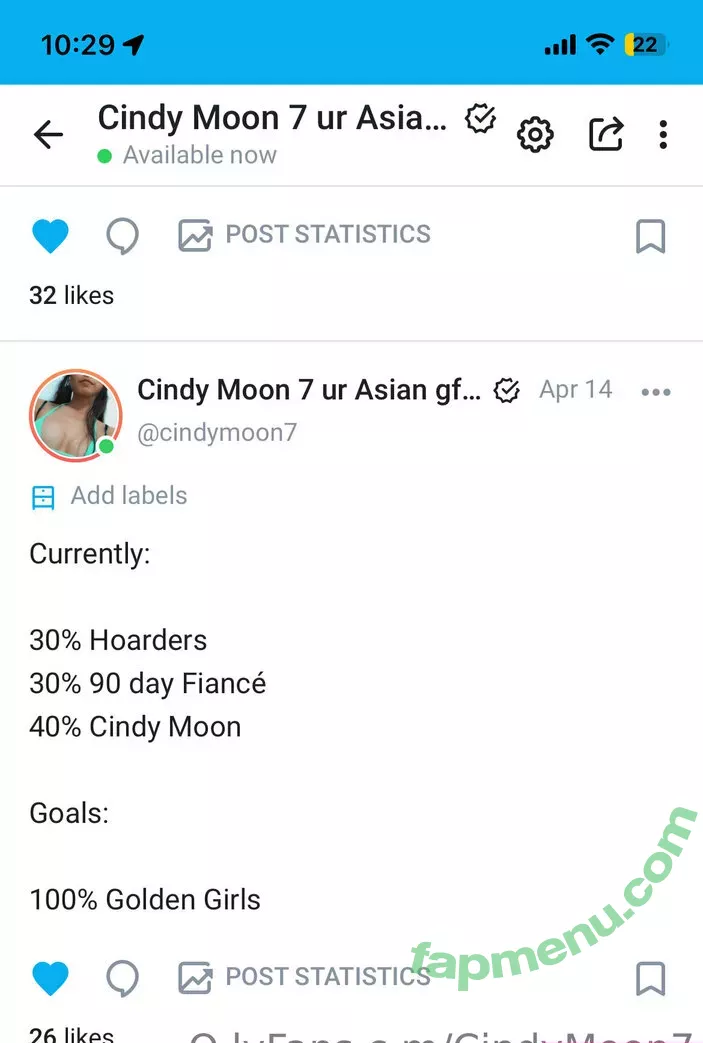Image resolution: width=703 pixels, height=1043 pixels.
Task: Open the settings gear icon
Action: click(x=535, y=135)
